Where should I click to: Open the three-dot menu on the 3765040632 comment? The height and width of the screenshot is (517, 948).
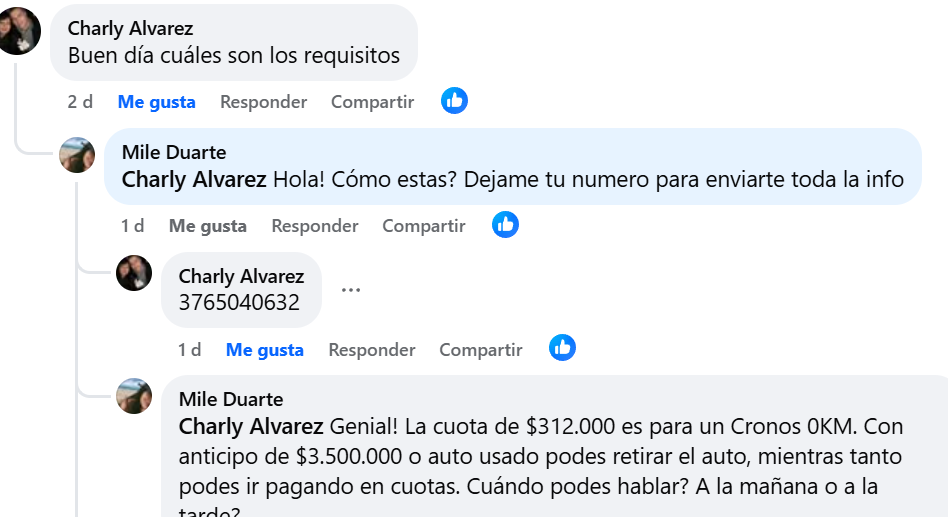tap(350, 290)
